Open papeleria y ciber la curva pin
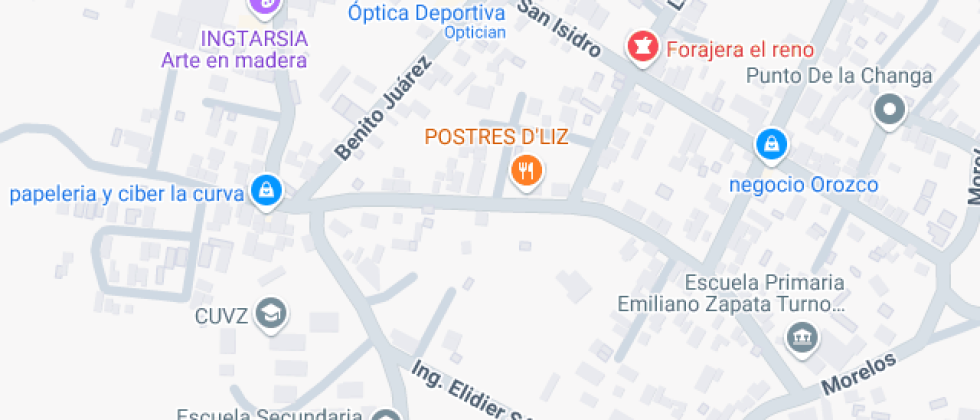This screenshot has width=980, height=420. [x=265, y=189]
